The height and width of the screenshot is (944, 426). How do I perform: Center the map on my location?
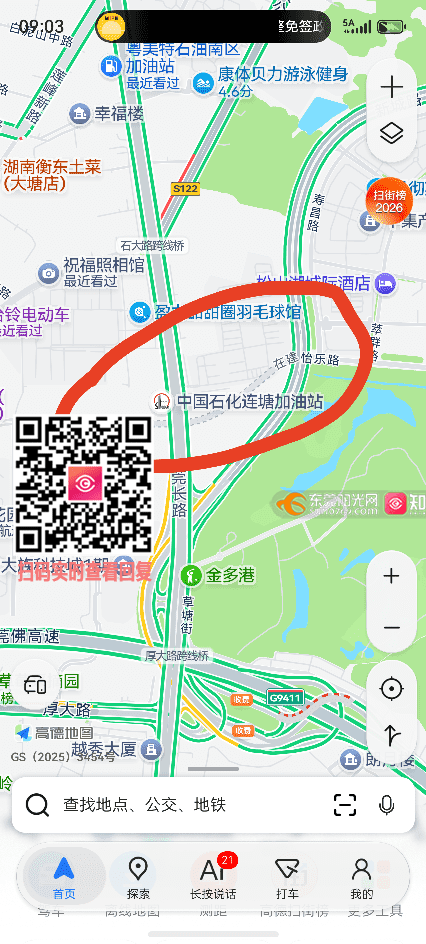point(392,688)
